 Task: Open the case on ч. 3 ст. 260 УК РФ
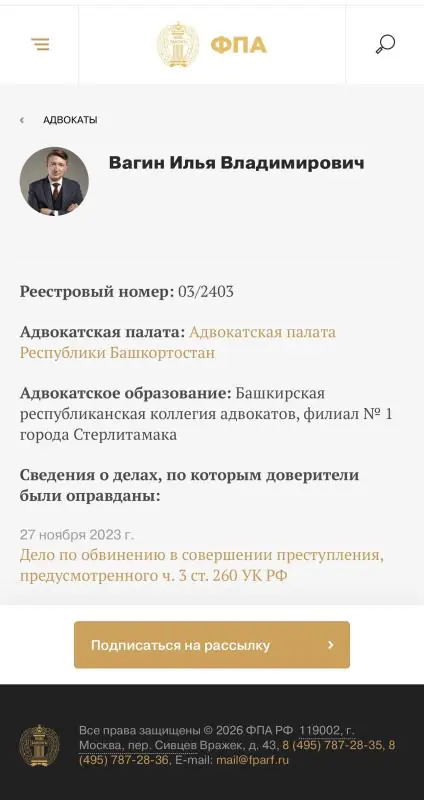pyautogui.click(x=202, y=565)
